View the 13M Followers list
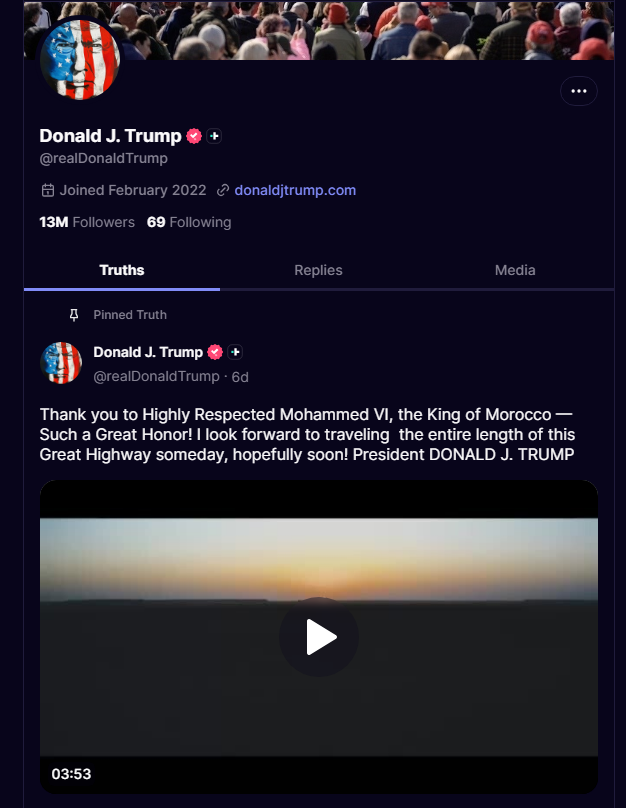Viewport: 626px width, 808px height. pos(87,222)
